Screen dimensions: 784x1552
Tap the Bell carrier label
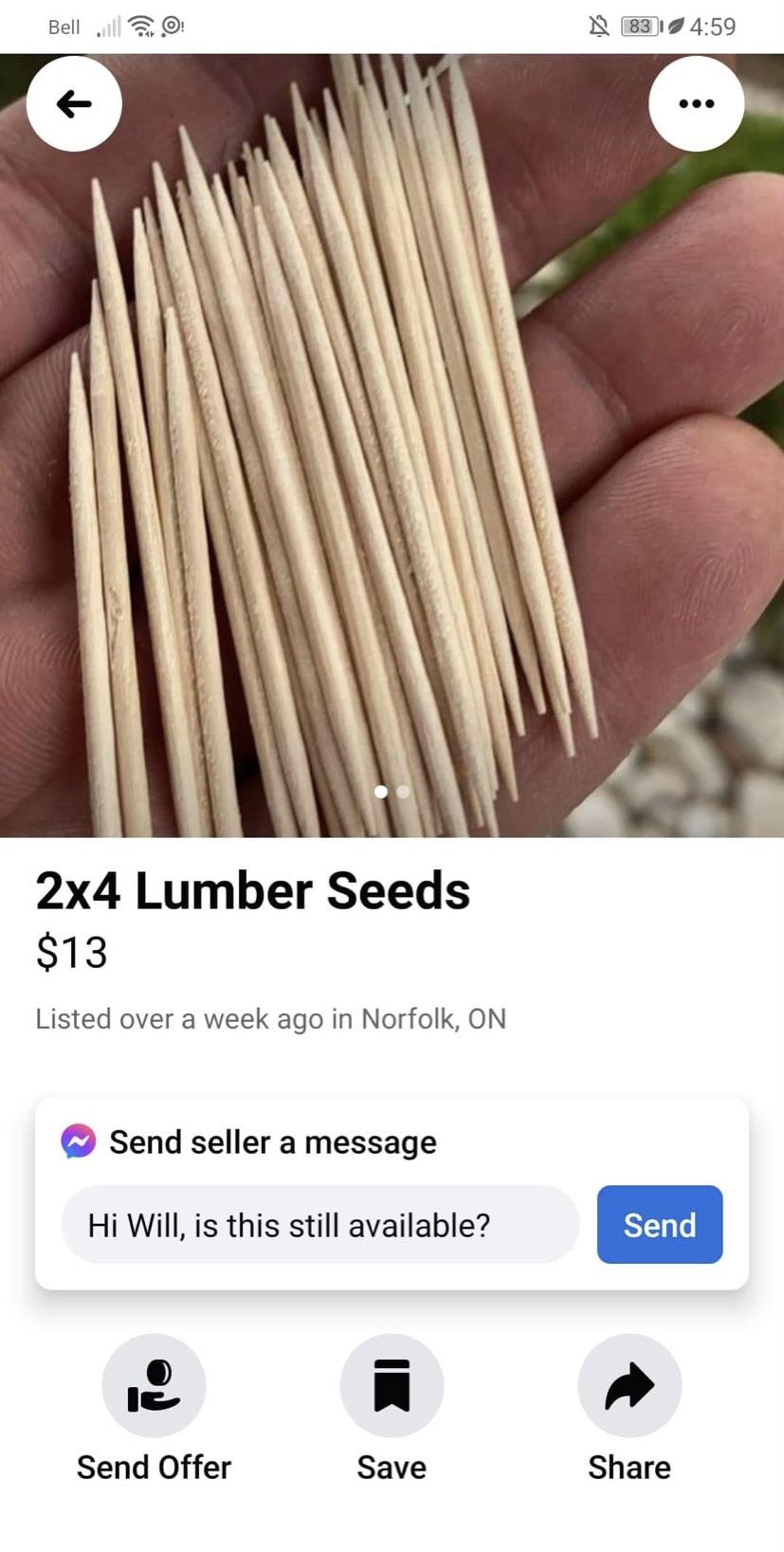63,27
